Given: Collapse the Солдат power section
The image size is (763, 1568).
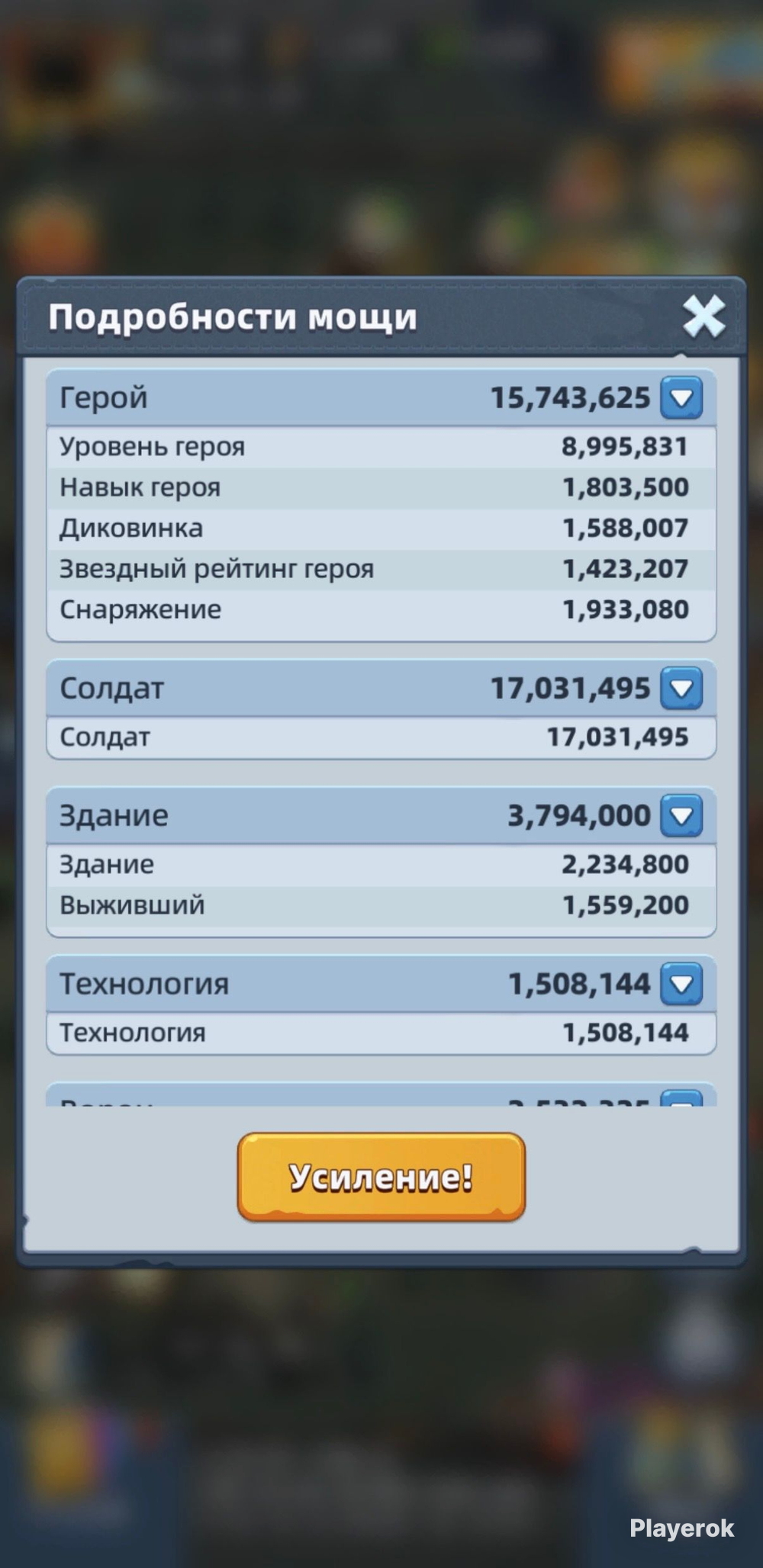Looking at the screenshot, I should [681, 688].
